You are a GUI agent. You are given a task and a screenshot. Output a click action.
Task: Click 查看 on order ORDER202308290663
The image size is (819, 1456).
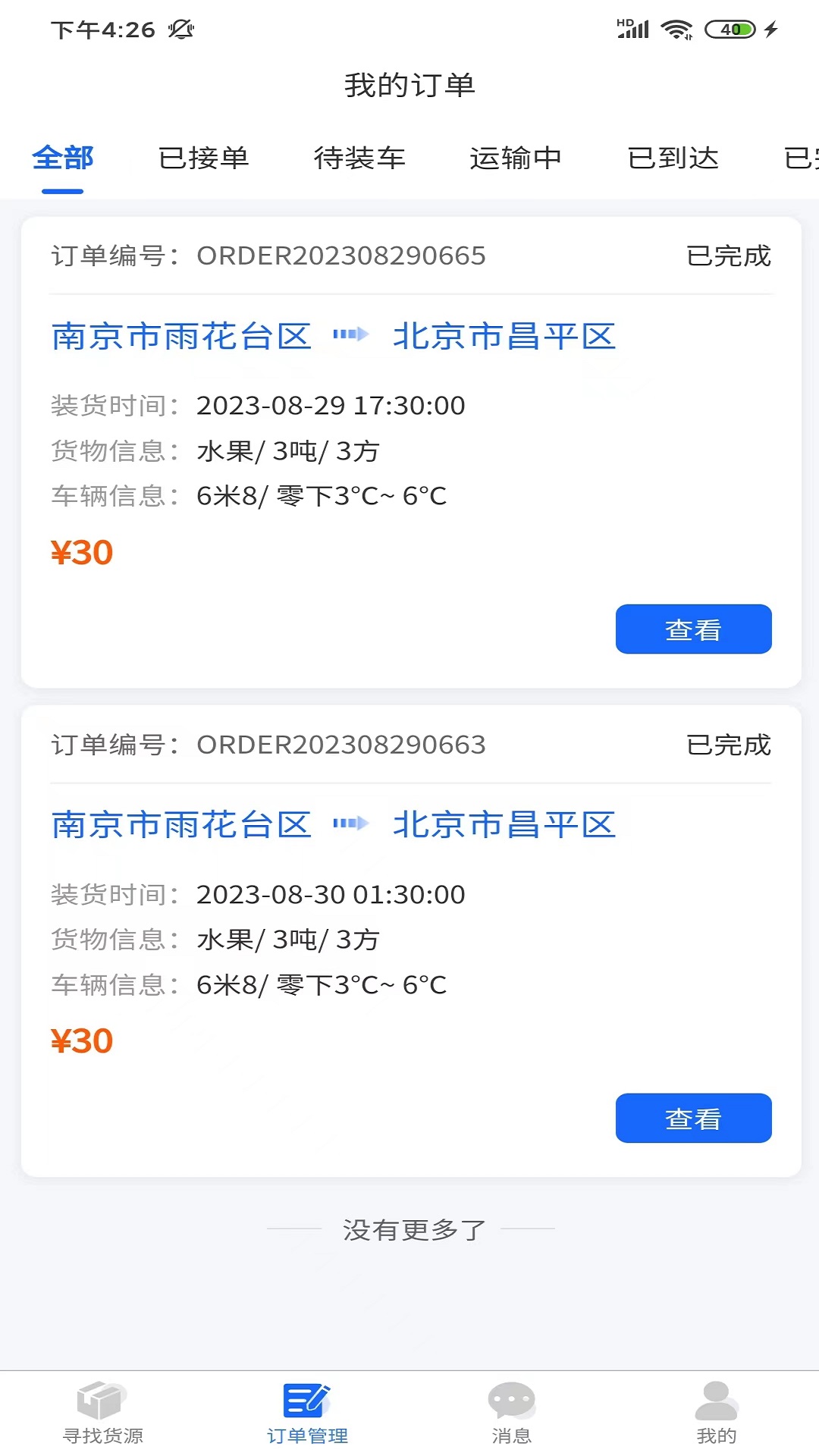coord(692,1118)
